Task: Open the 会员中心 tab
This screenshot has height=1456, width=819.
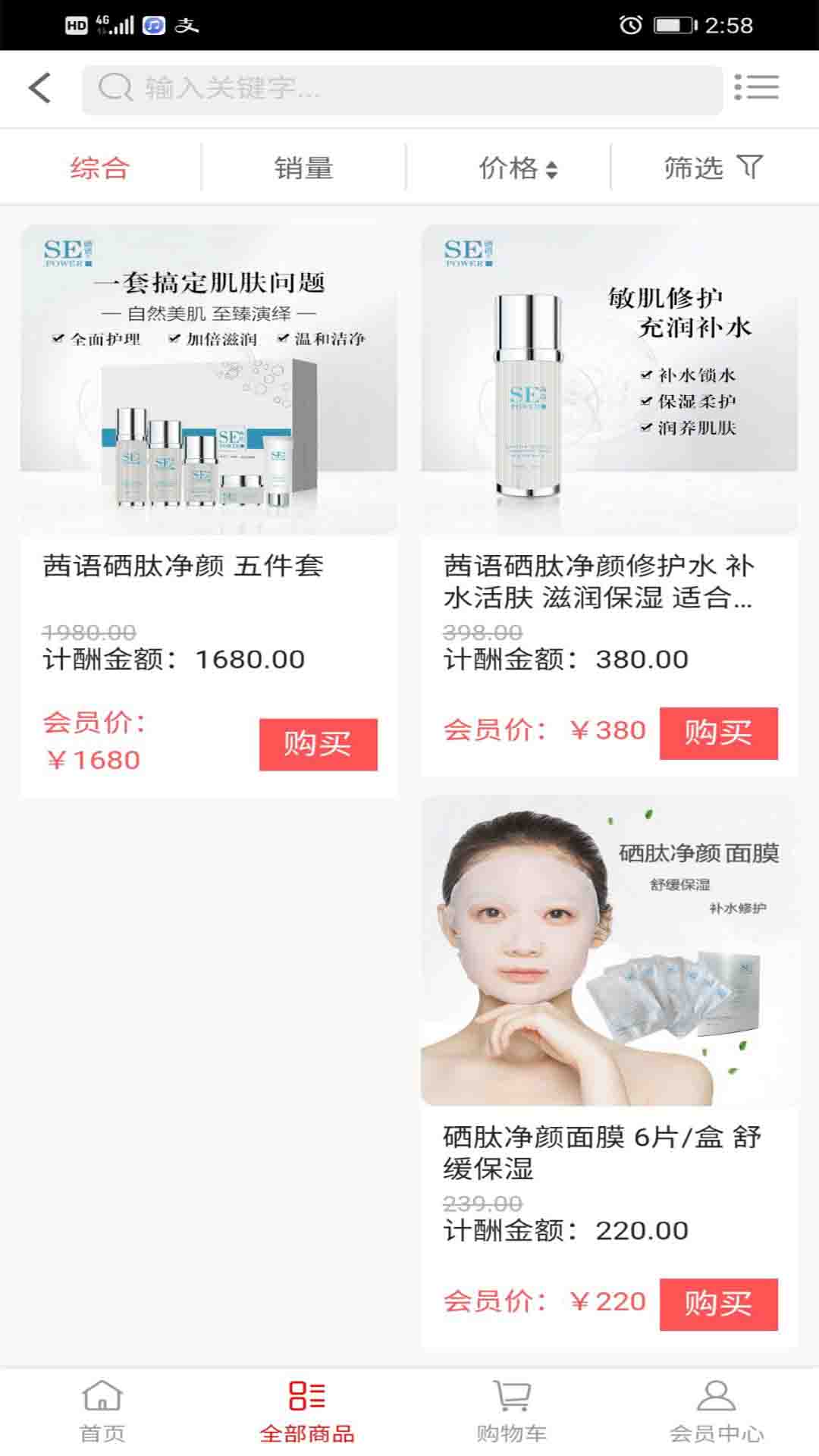Action: click(717, 1411)
